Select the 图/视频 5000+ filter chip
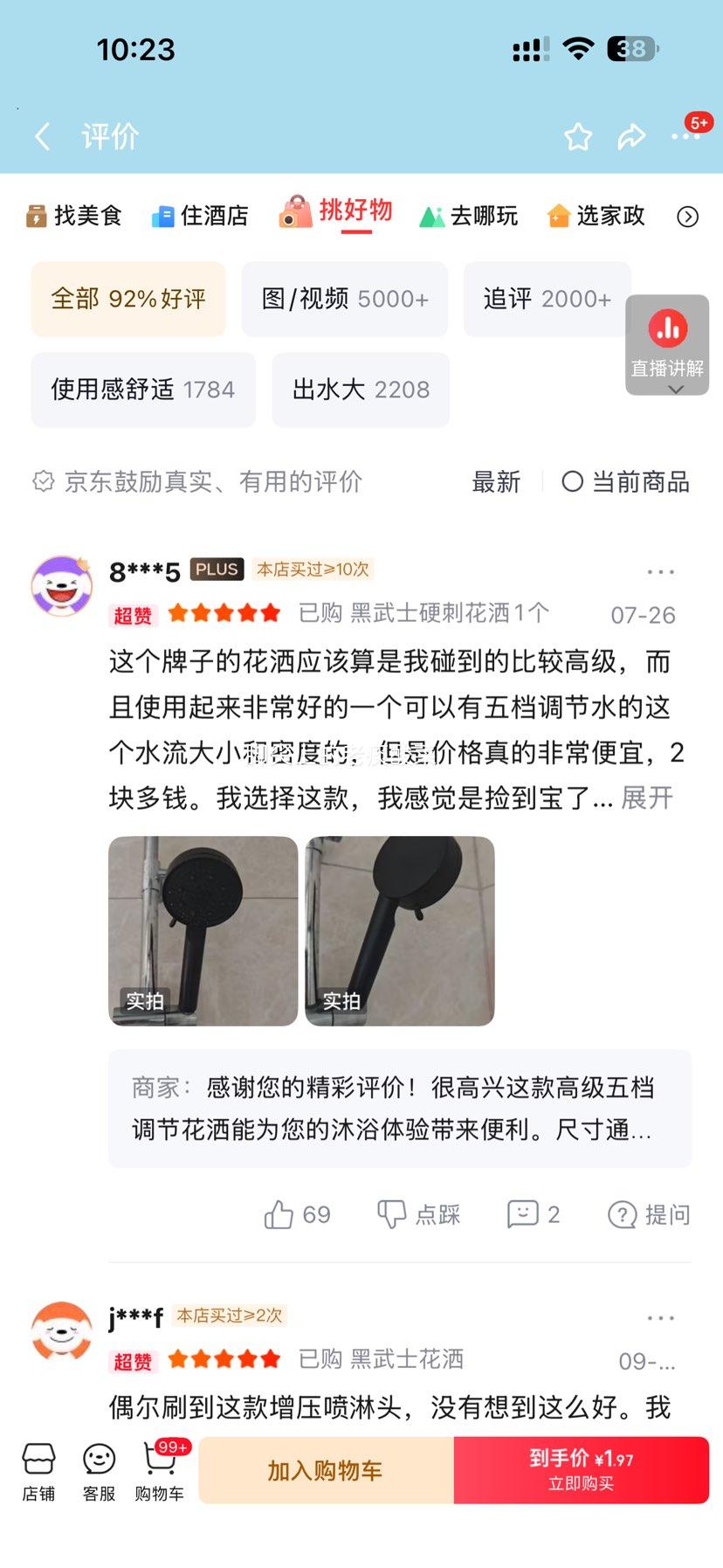 point(345,299)
